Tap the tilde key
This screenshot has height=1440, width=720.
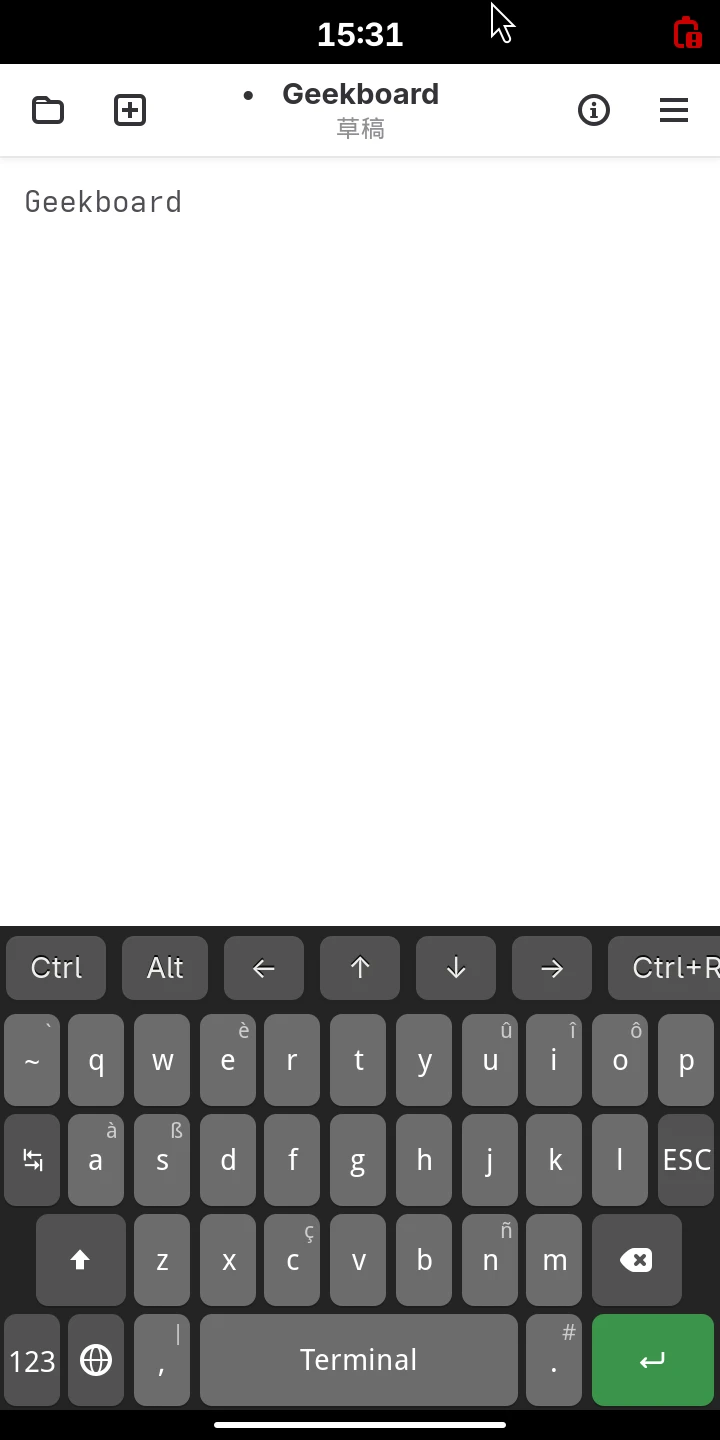[x=32, y=1060]
